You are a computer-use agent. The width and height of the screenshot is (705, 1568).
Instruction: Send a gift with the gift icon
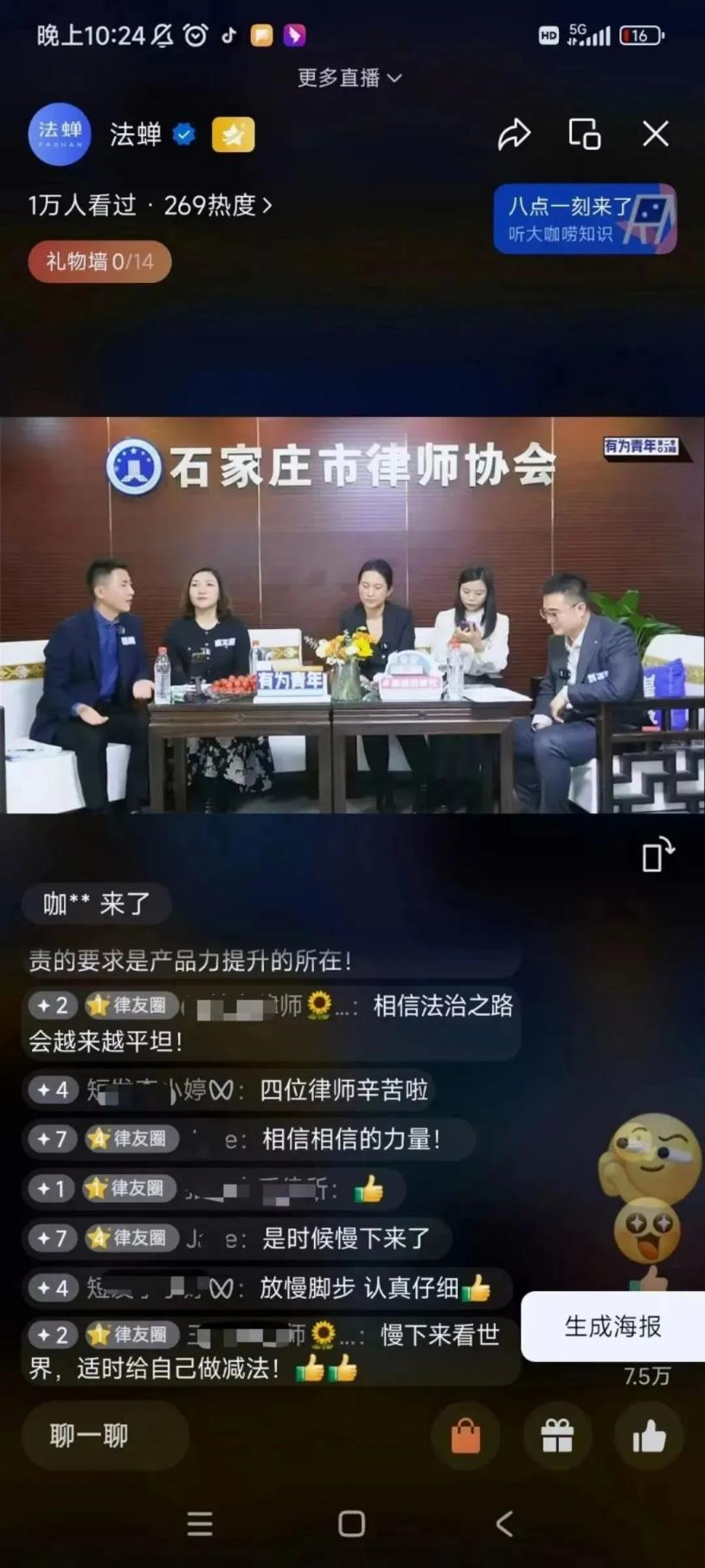click(557, 1436)
